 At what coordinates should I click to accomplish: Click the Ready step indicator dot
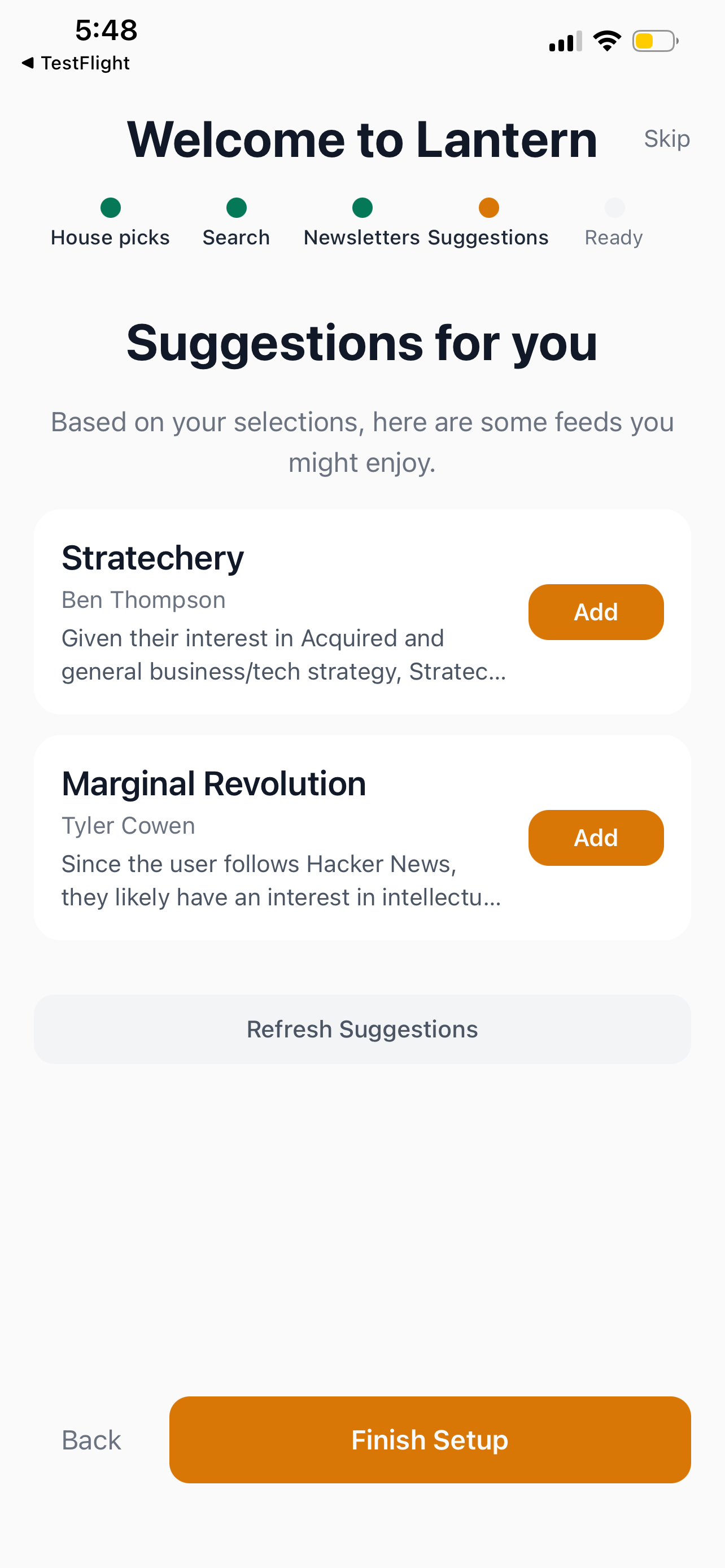coord(614,207)
